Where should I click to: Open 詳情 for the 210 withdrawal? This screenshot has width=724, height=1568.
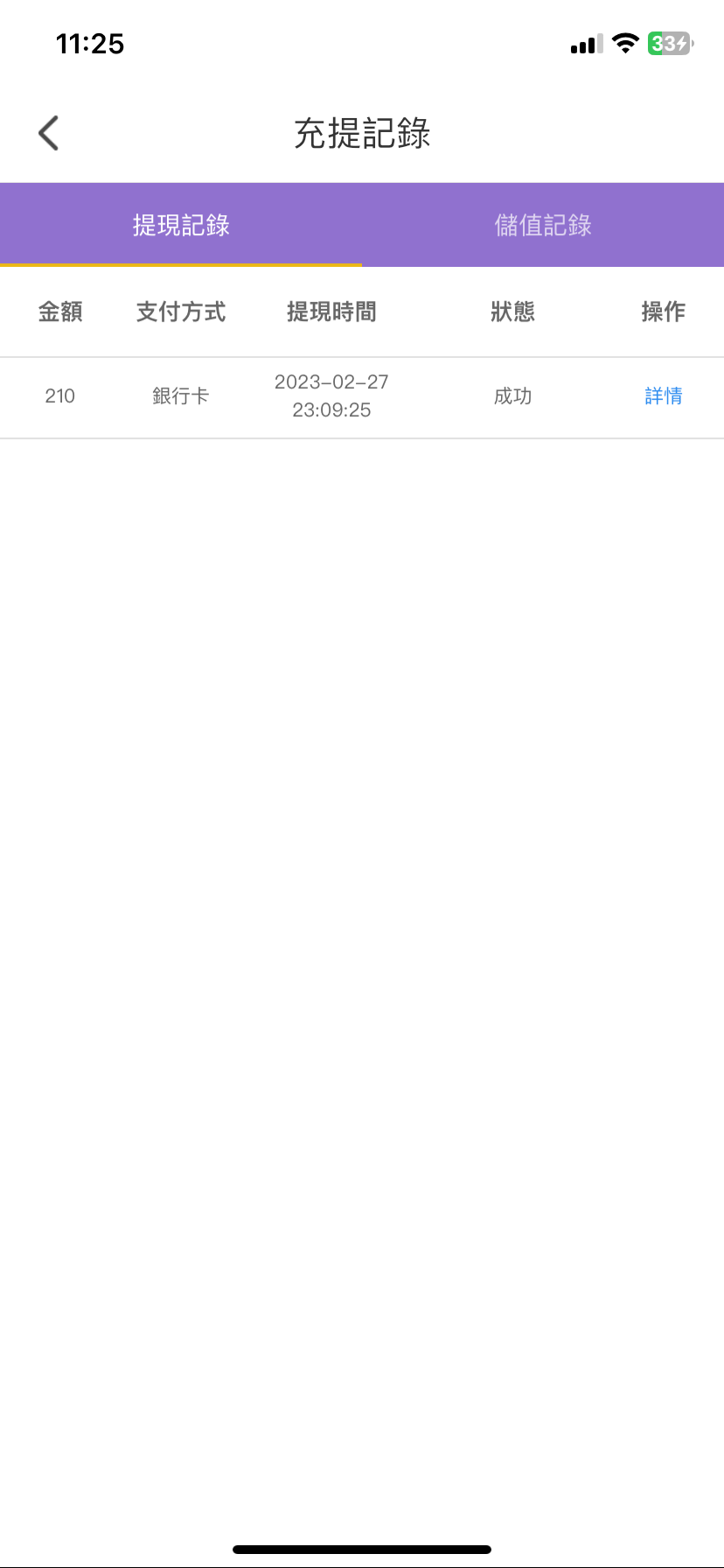pos(663,396)
